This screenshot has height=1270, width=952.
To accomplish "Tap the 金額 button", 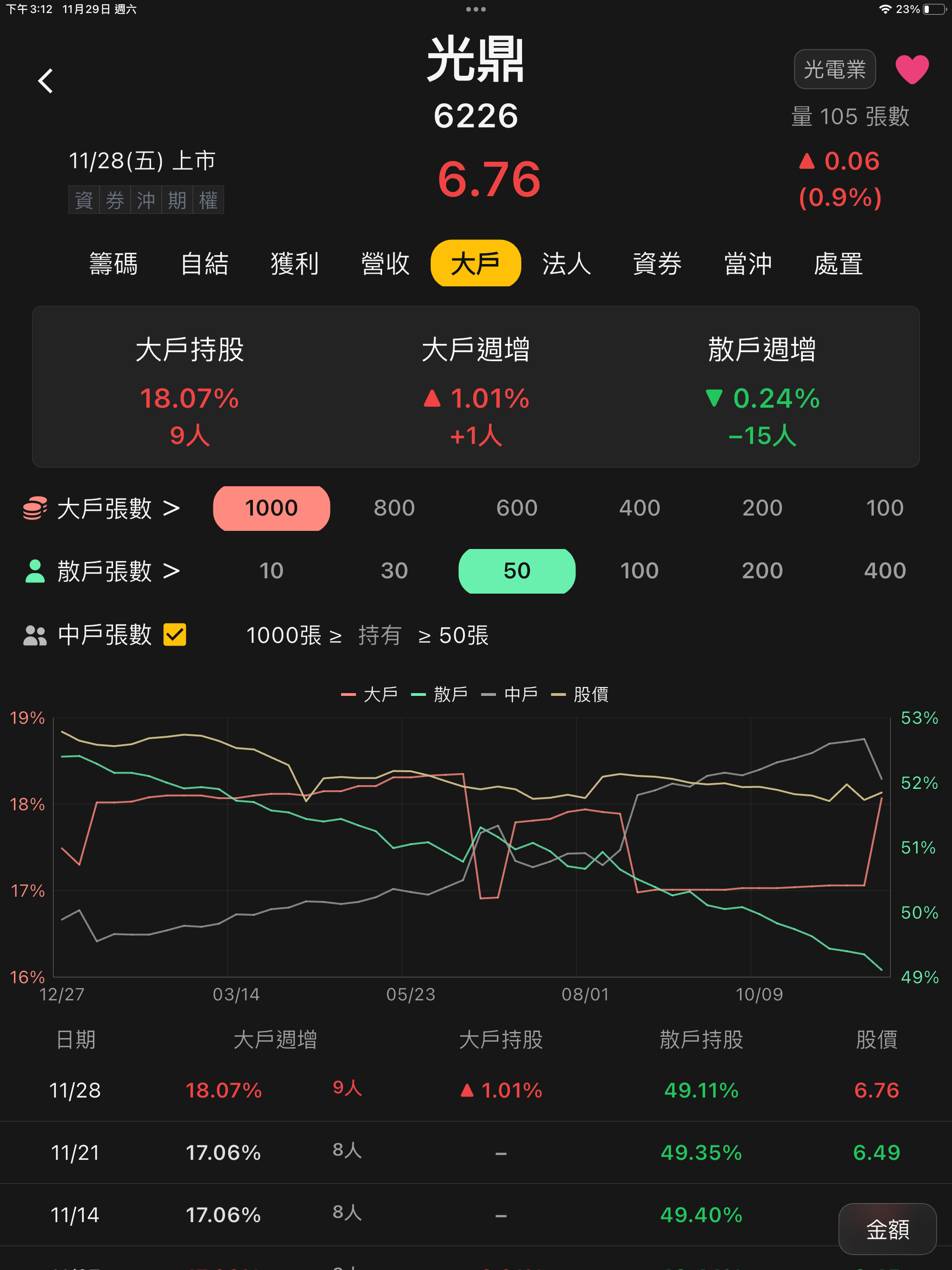I will [x=886, y=1229].
